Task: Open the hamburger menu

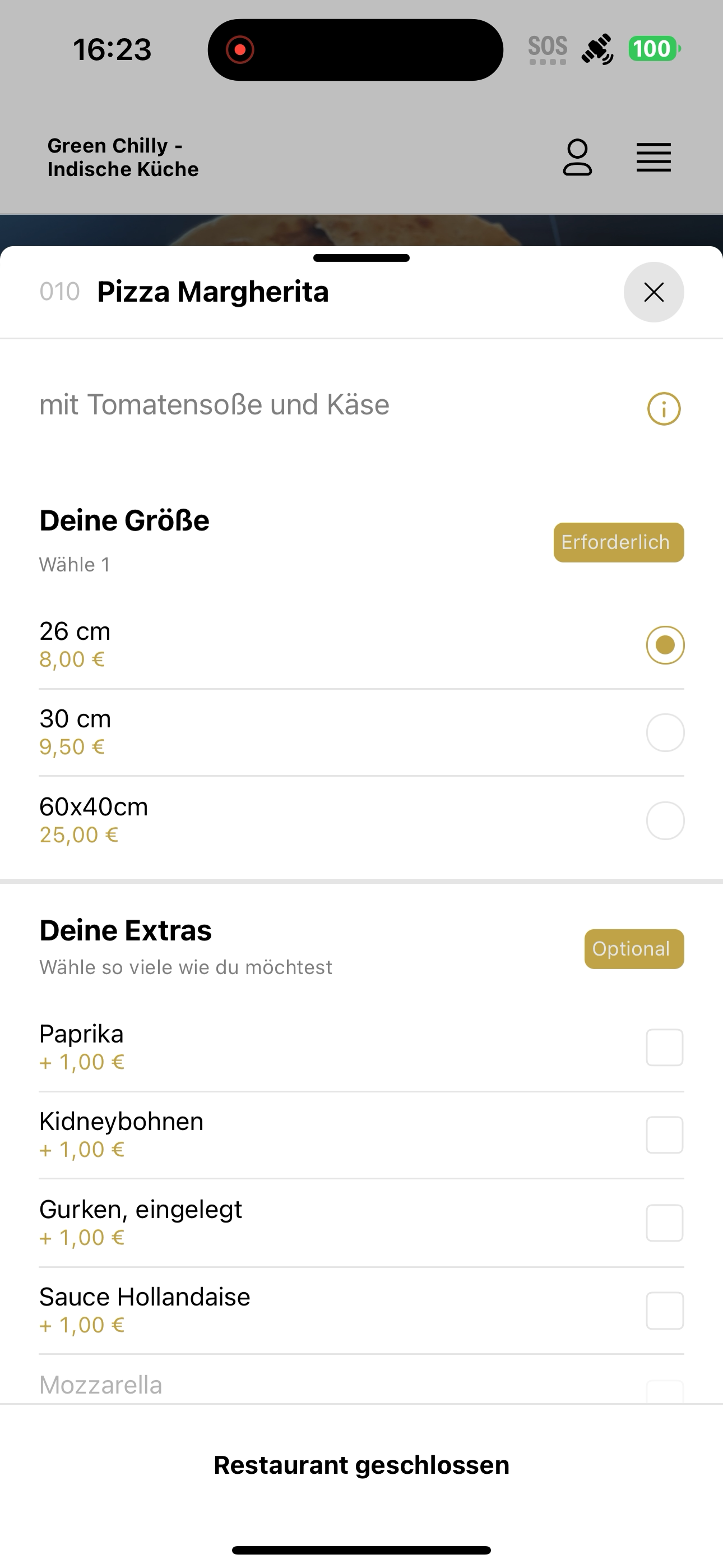Action: pyautogui.click(x=654, y=158)
